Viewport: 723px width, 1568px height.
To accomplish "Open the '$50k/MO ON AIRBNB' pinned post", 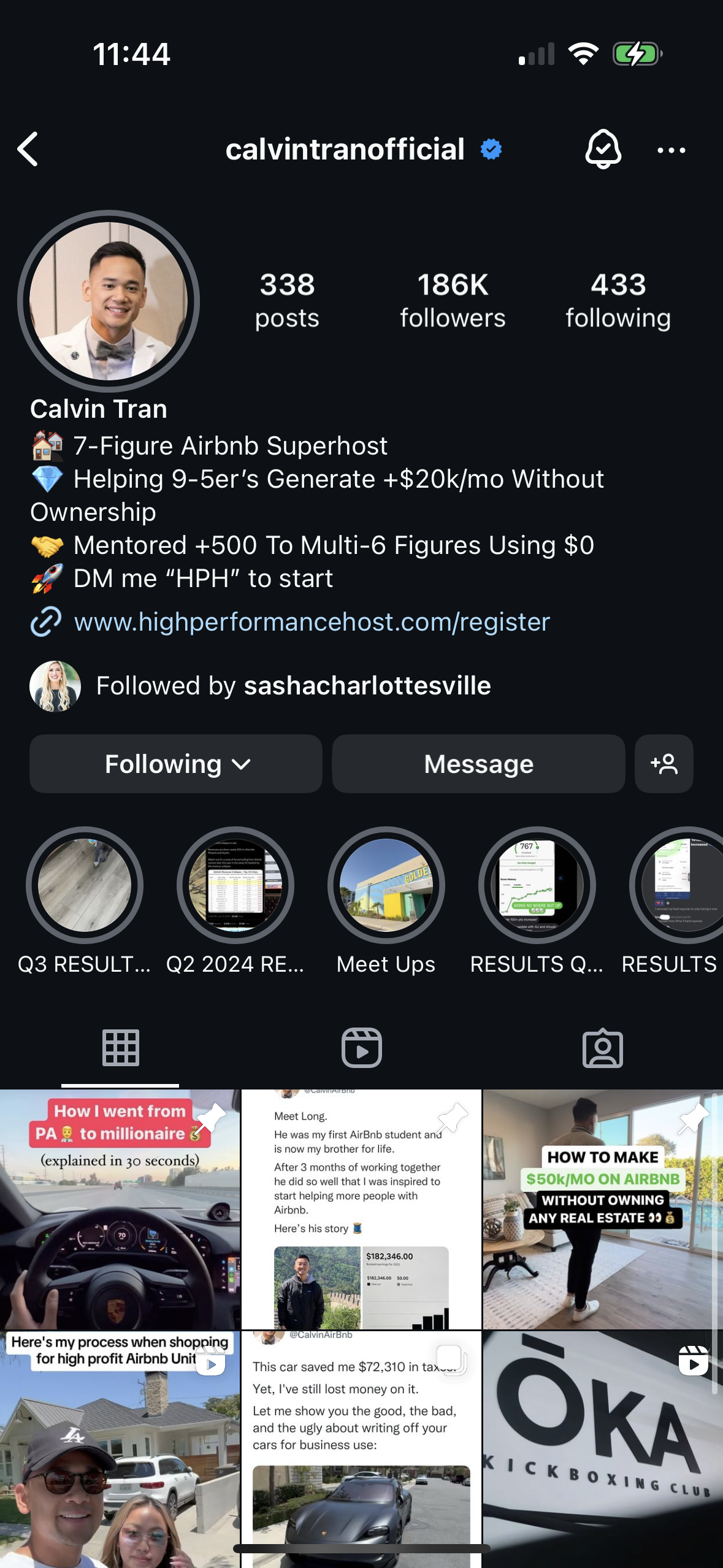I will click(x=602, y=1209).
